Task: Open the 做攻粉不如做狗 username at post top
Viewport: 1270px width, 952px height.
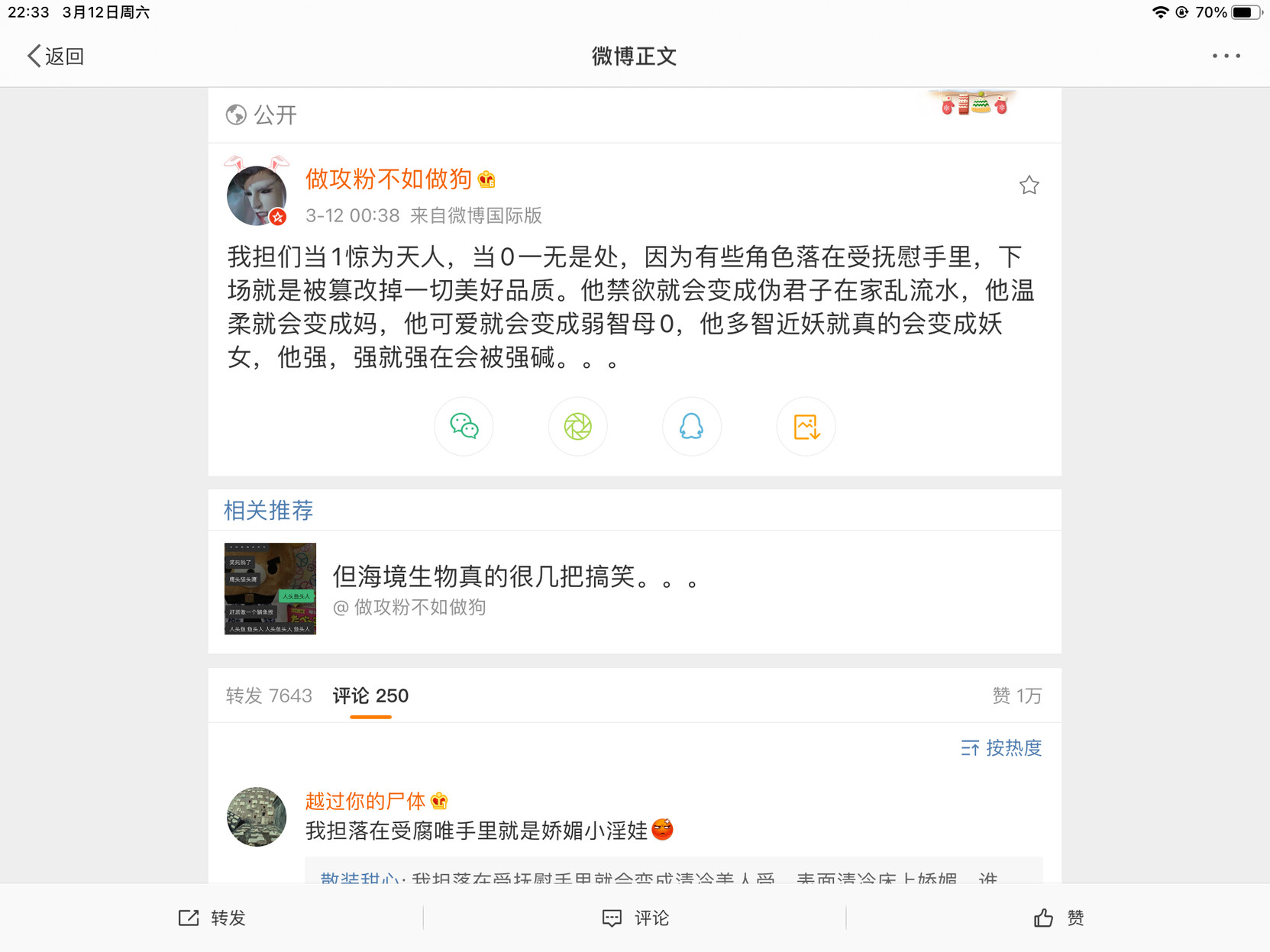Action: click(388, 179)
